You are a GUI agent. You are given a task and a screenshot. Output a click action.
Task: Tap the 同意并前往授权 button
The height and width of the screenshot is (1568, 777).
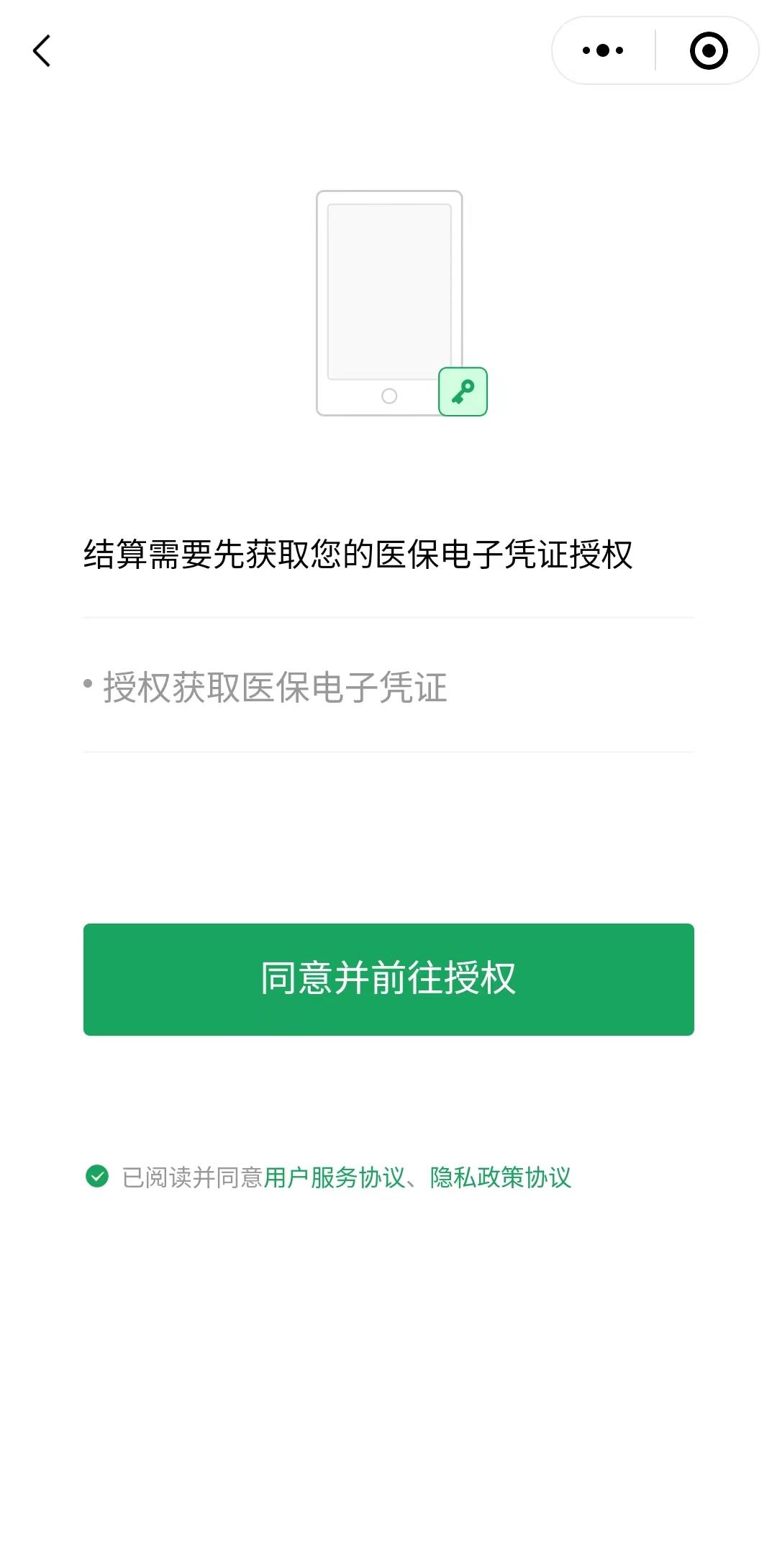click(x=388, y=979)
